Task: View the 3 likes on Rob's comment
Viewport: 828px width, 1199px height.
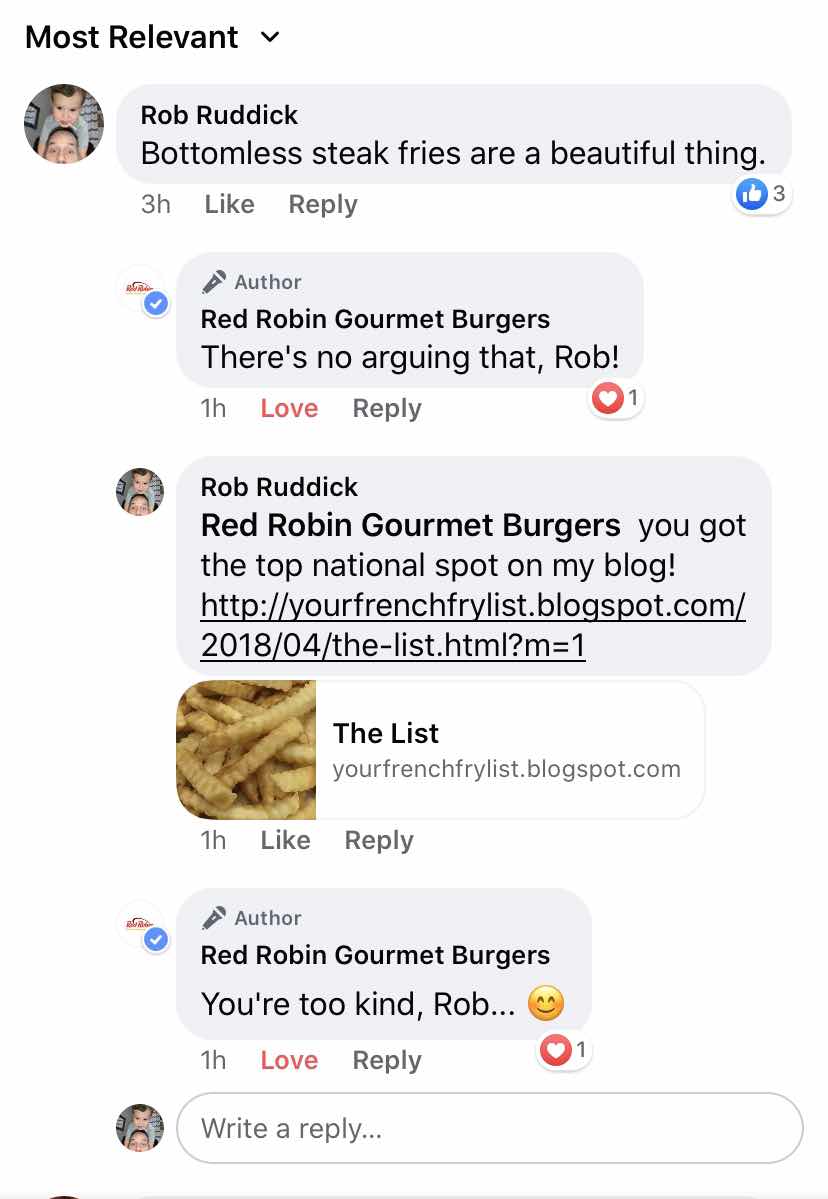Action: tap(761, 194)
